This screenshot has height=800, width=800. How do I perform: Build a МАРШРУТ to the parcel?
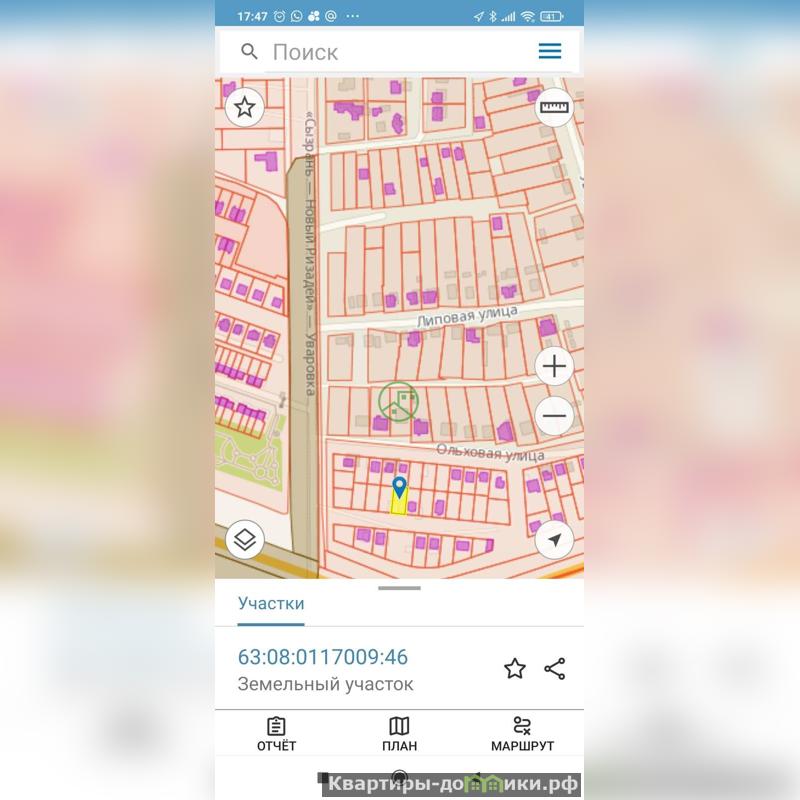point(522,734)
